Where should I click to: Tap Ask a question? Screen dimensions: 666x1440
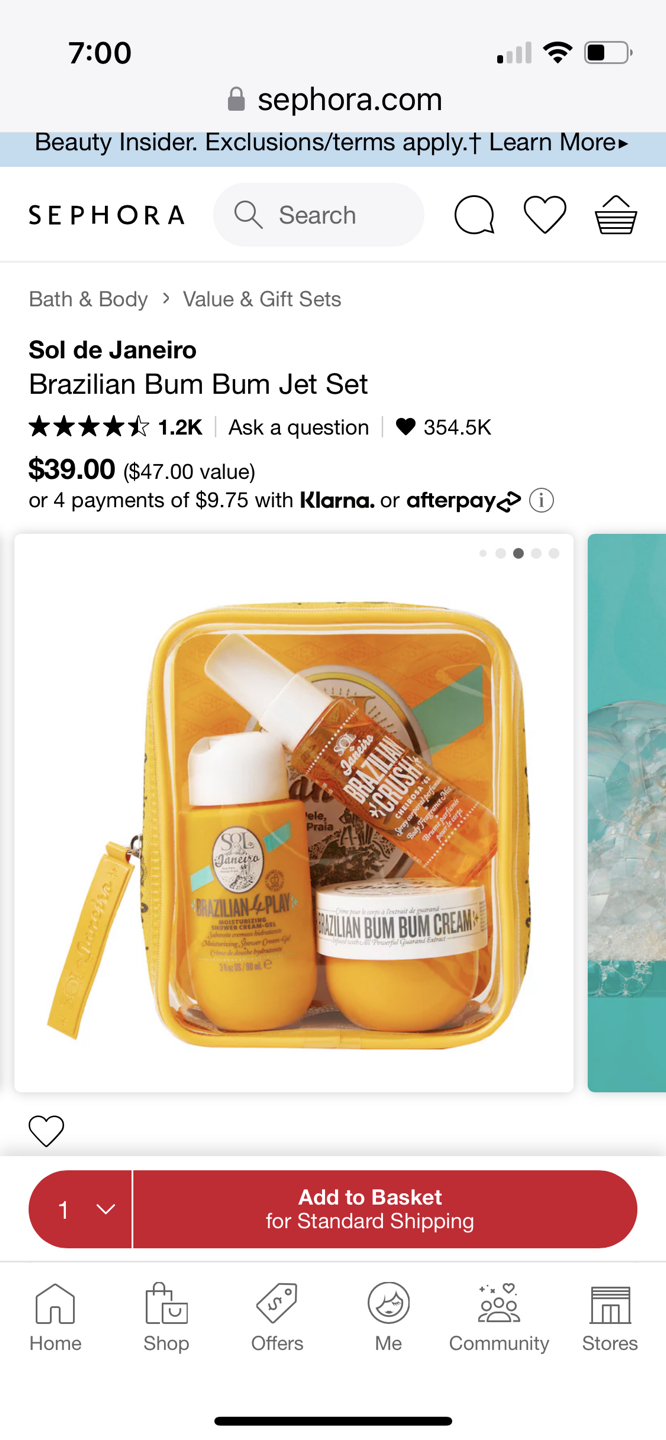pyautogui.click(x=298, y=427)
